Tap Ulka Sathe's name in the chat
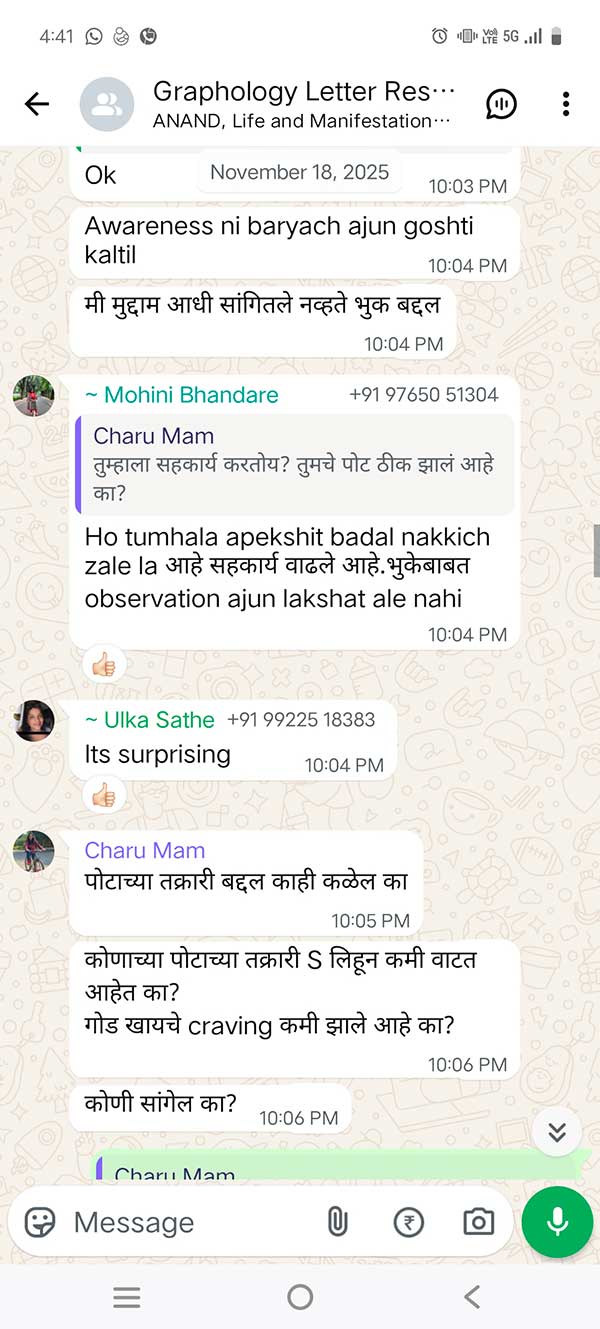600x1329 pixels. coord(150,720)
